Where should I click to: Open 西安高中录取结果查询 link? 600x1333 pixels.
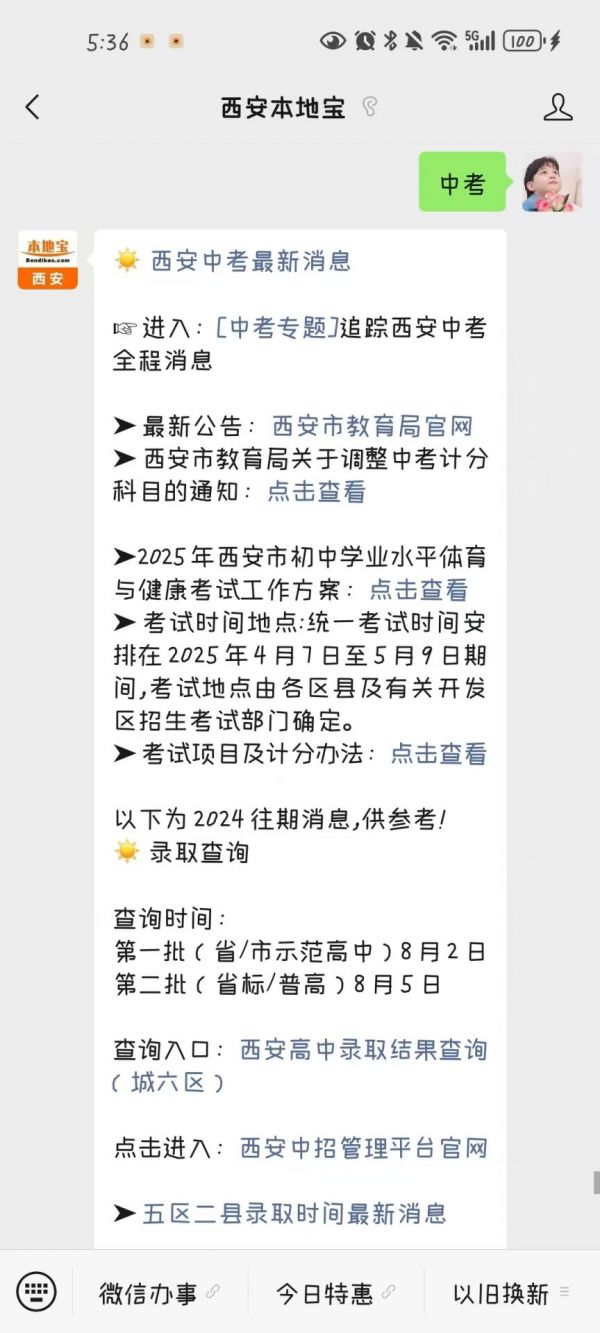(x=363, y=1049)
